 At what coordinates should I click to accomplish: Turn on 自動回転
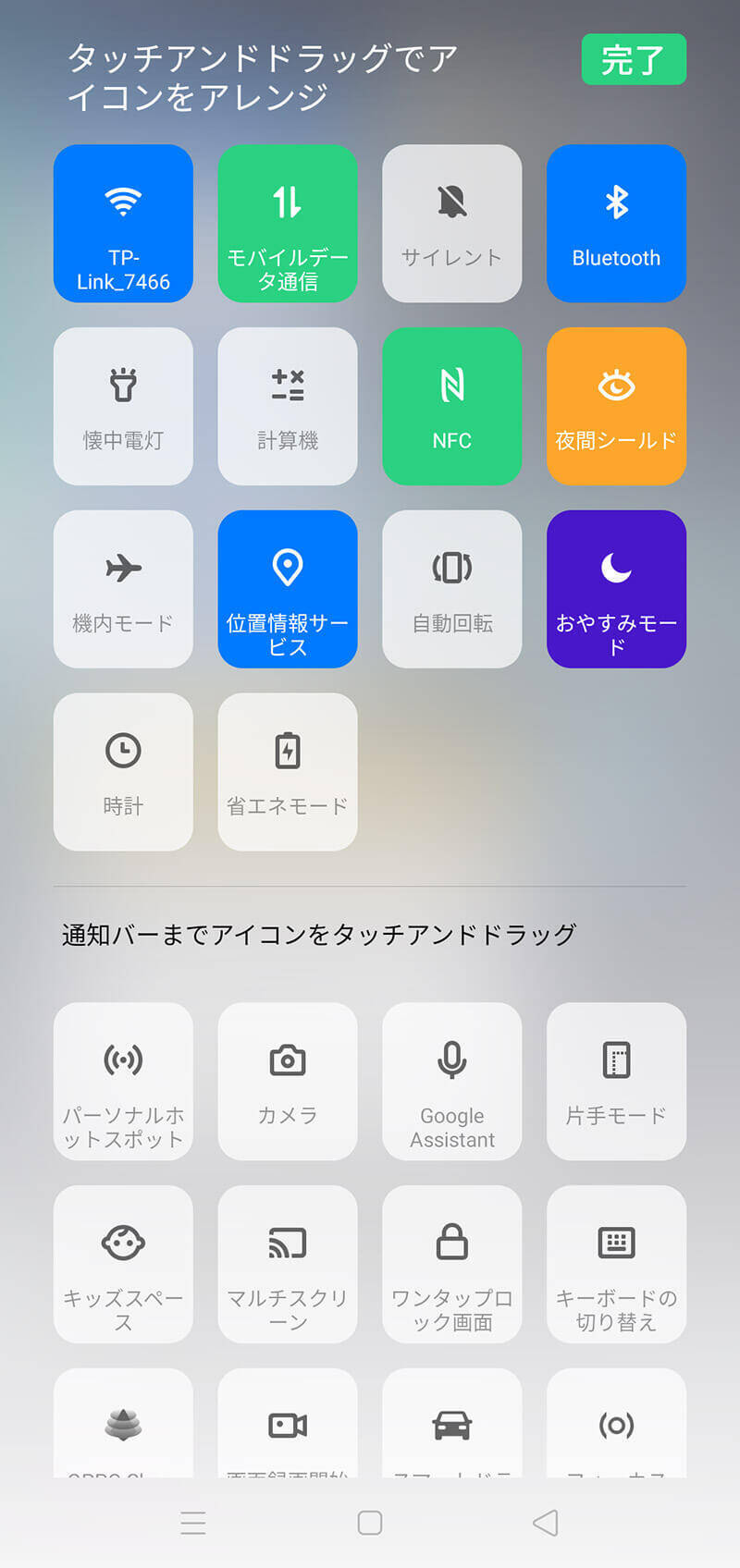(451, 589)
